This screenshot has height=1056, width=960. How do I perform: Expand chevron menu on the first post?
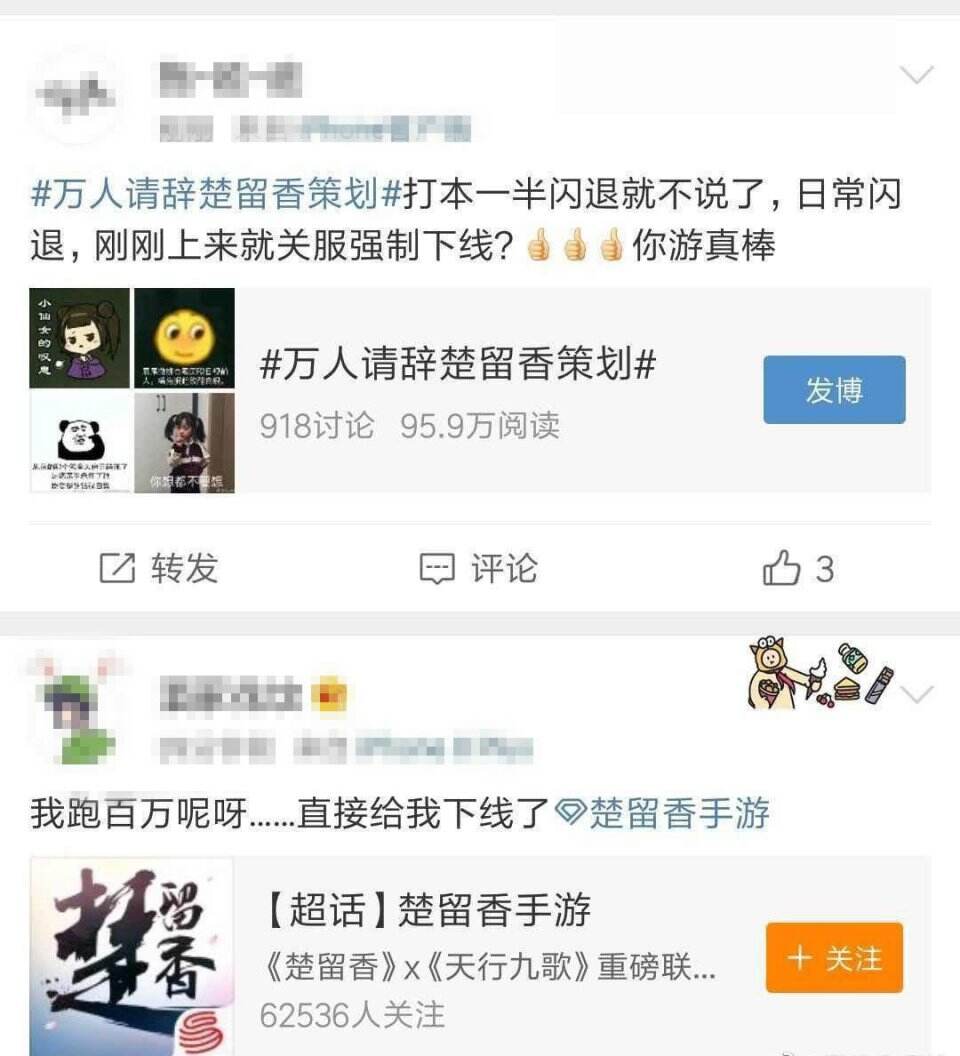(x=916, y=75)
